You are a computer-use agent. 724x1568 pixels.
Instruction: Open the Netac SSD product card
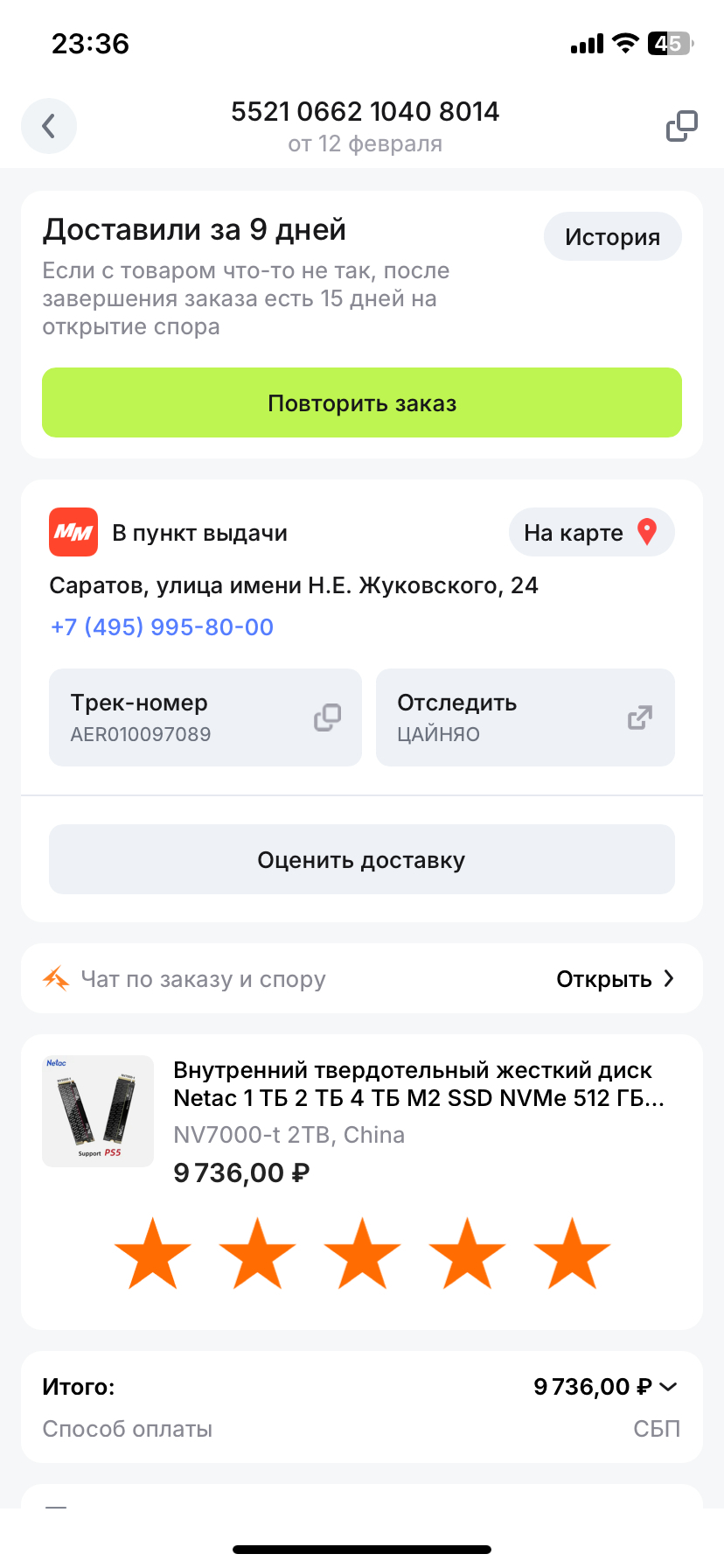coord(362,1121)
